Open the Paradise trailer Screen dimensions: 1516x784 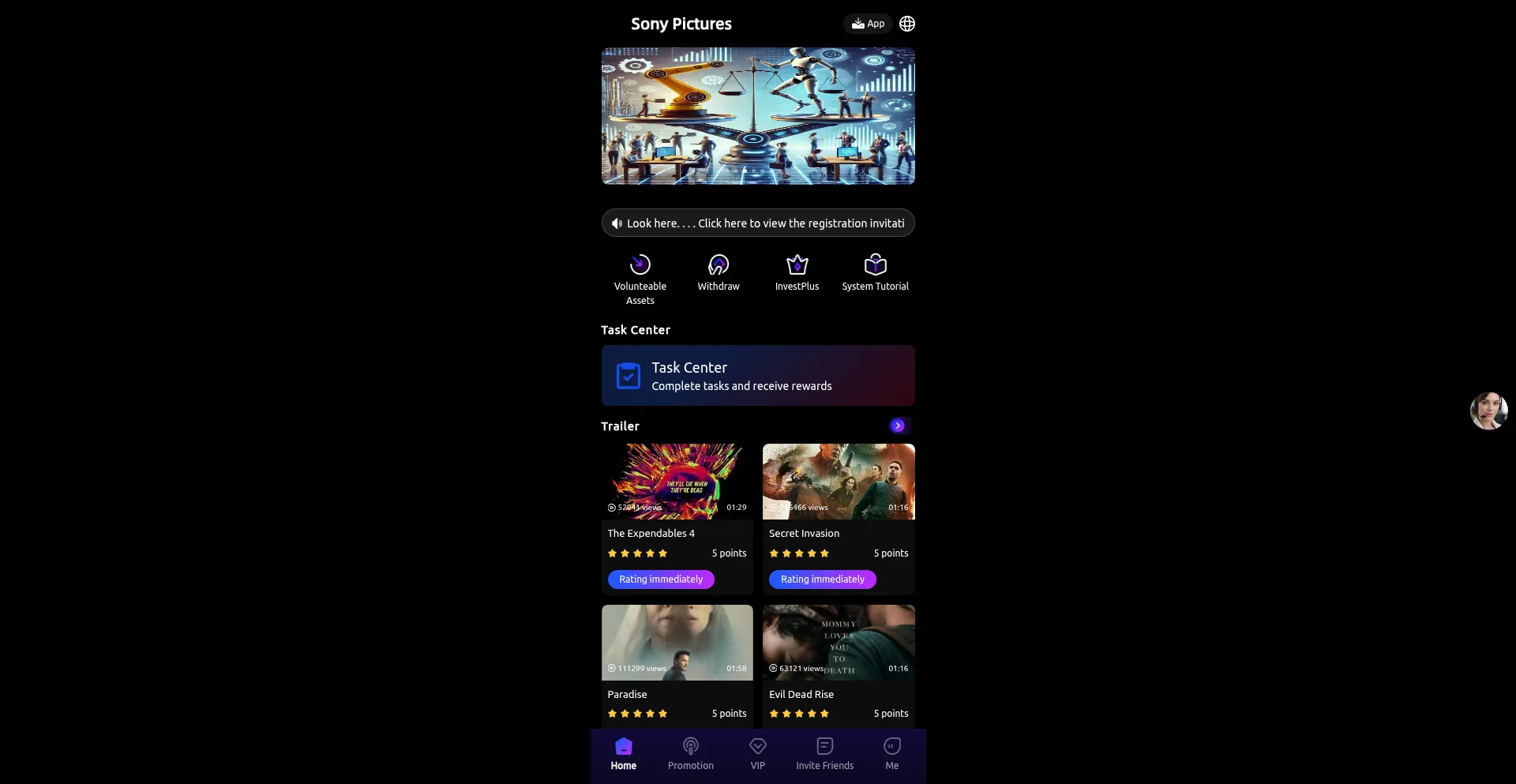pyautogui.click(x=677, y=642)
